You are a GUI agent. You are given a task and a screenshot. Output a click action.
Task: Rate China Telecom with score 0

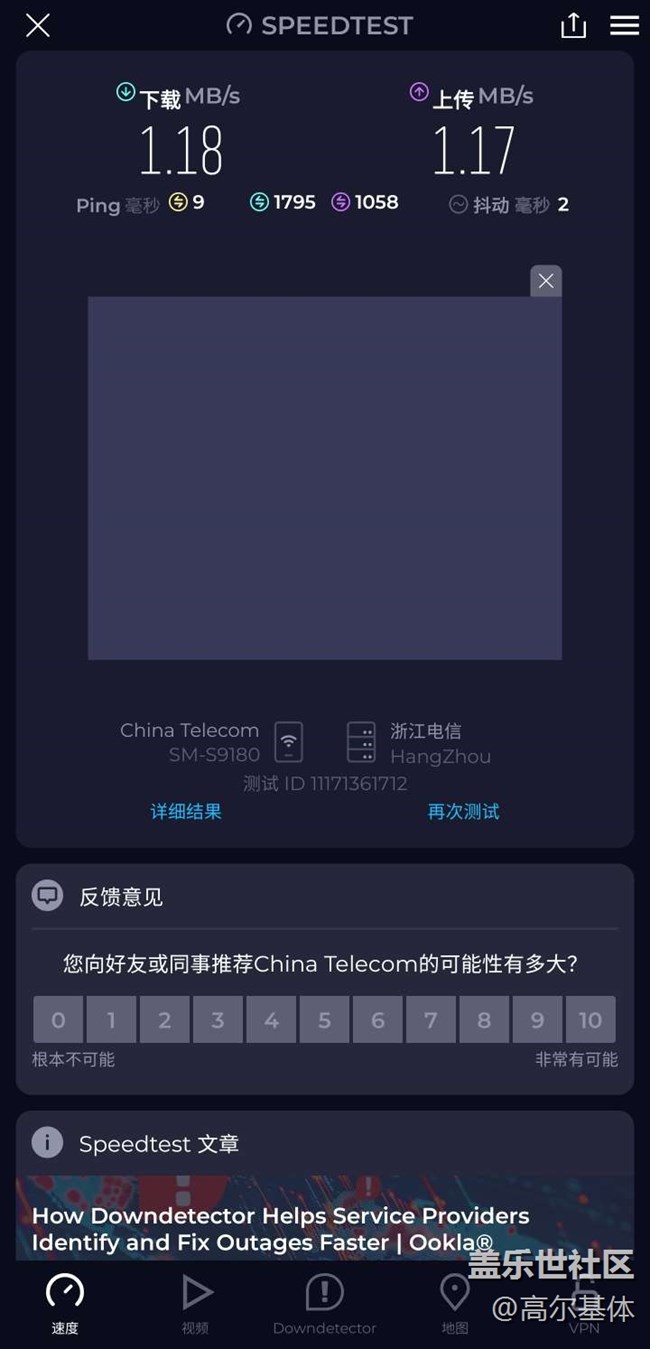click(x=58, y=1020)
